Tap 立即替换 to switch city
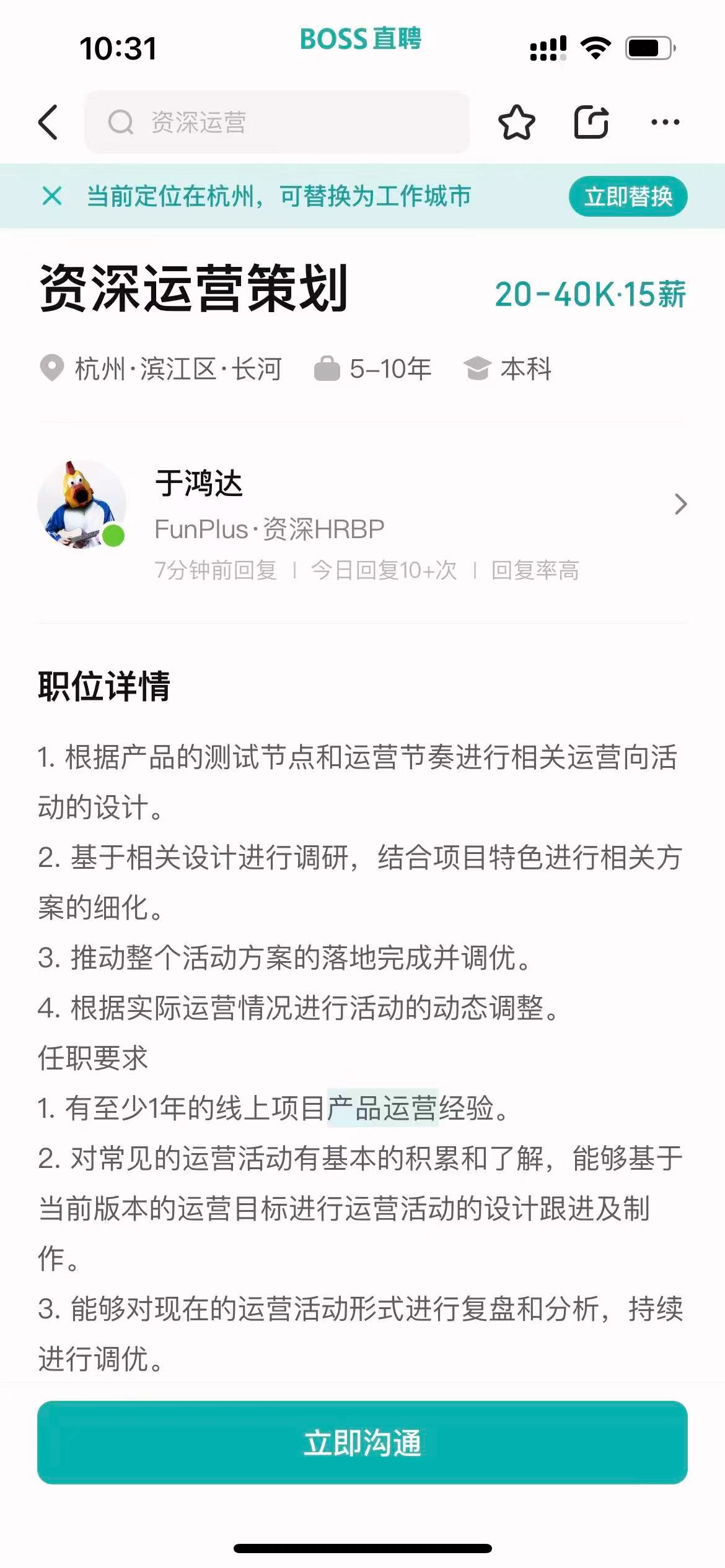 point(628,196)
